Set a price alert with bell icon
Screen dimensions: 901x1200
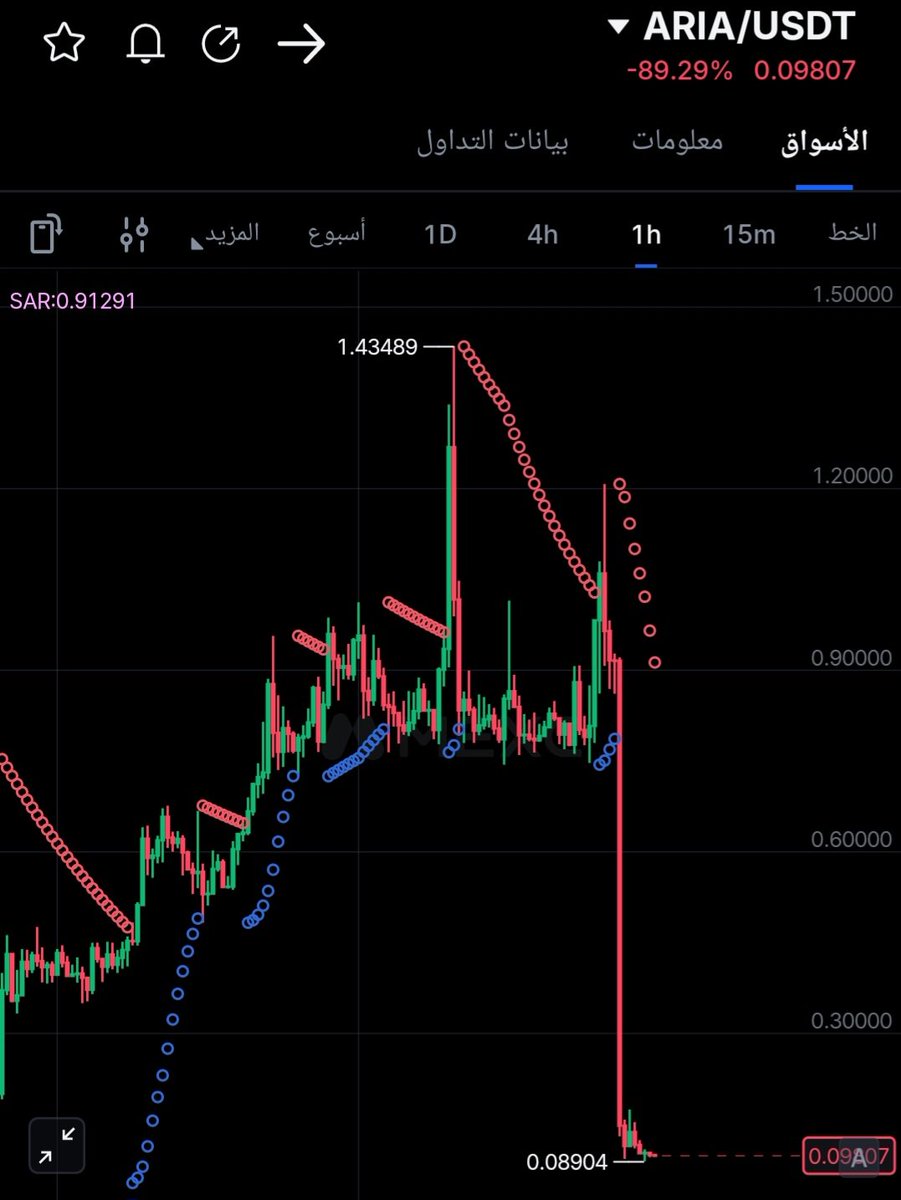(x=144, y=44)
